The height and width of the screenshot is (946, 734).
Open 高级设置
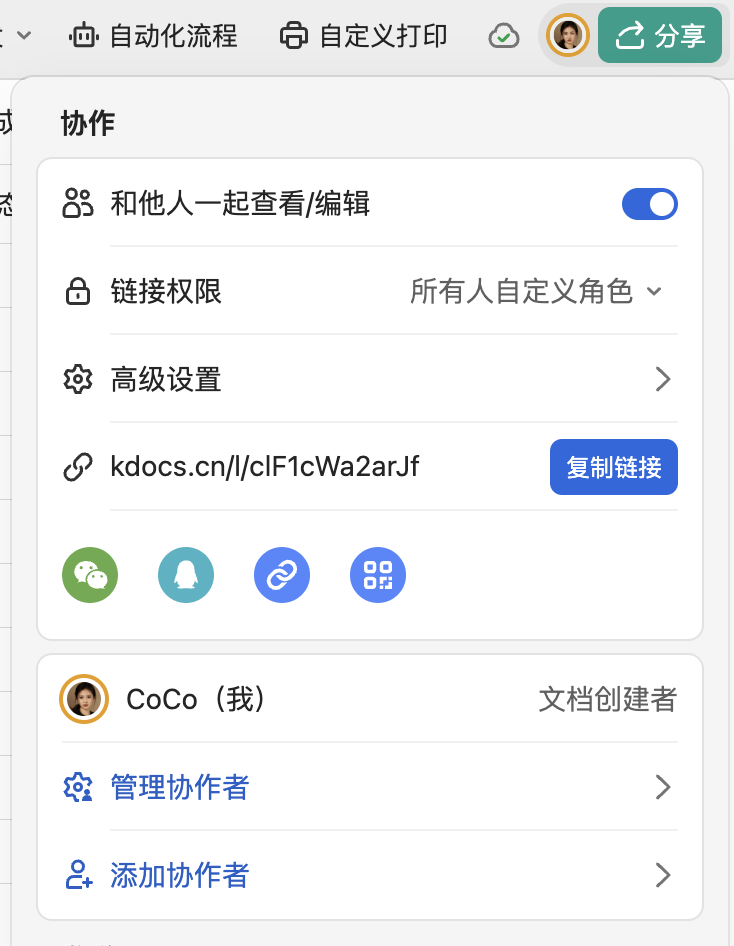(x=368, y=380)
